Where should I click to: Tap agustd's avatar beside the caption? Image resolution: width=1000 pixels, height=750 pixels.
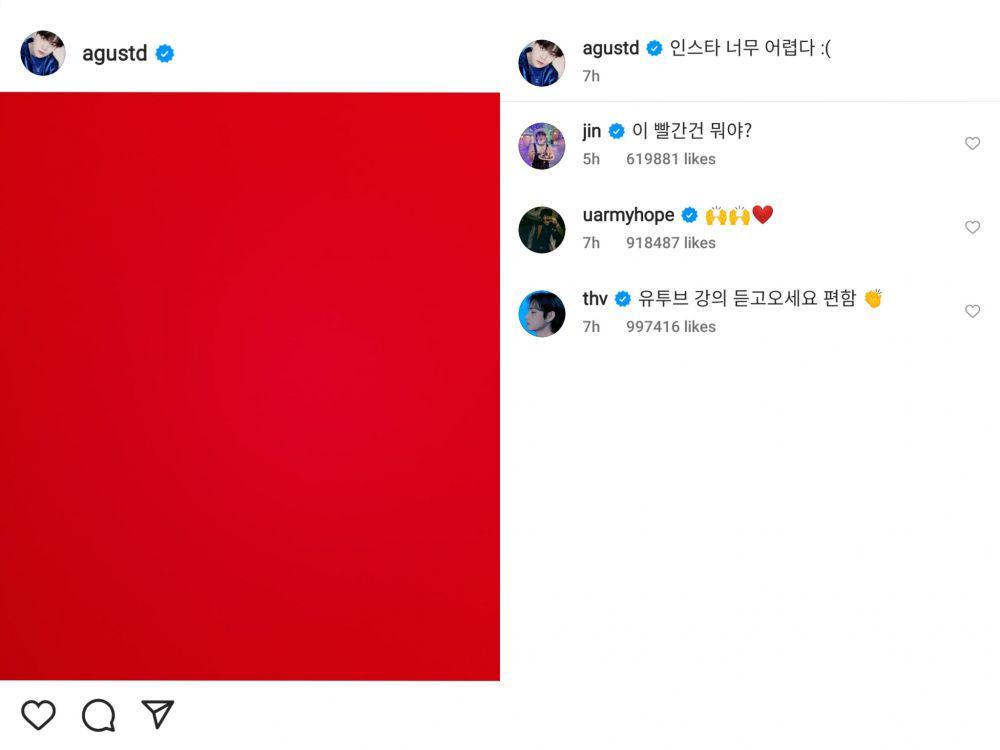[542, 62]
